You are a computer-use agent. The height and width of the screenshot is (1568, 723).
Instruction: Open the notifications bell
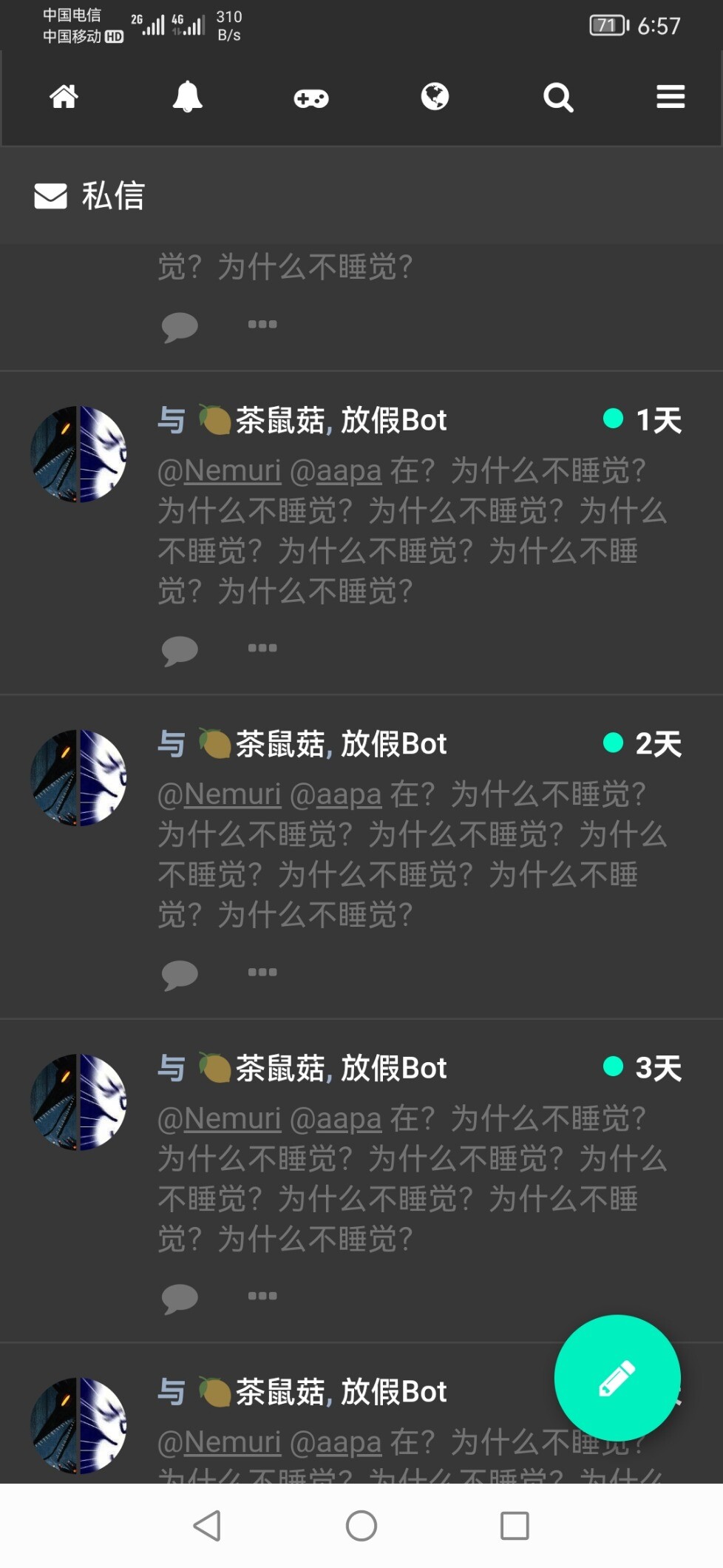pyautogui.click(x=187, y=97)
